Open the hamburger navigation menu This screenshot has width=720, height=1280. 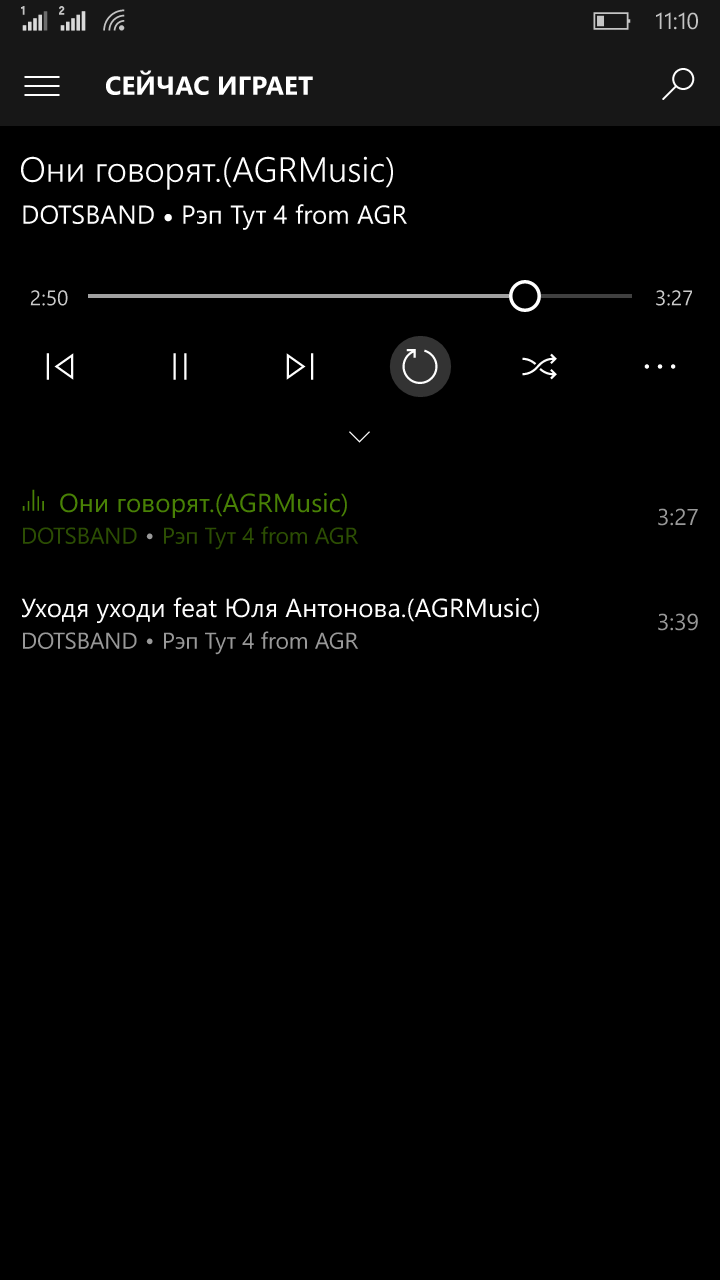click(x=42, y=86)
